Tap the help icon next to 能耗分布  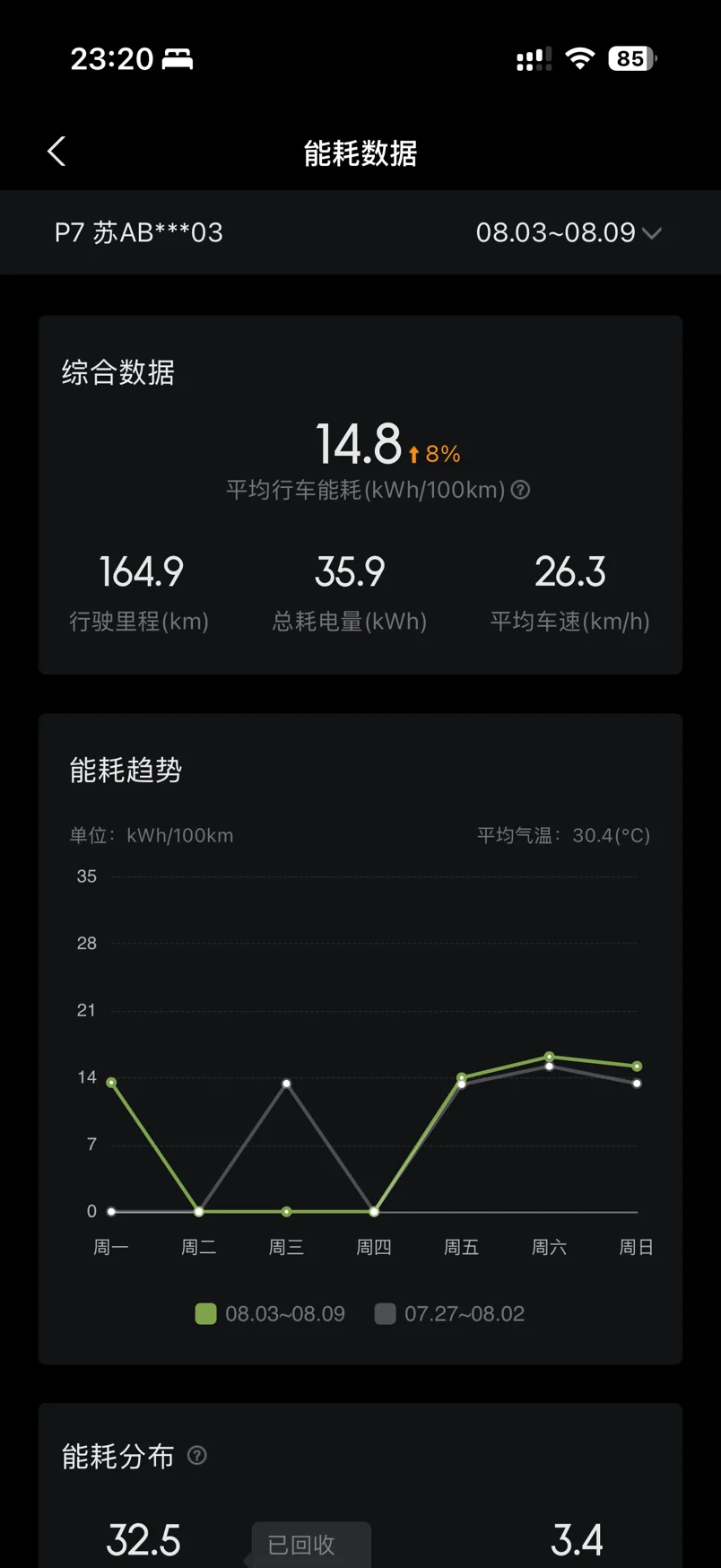point(197,1455)
